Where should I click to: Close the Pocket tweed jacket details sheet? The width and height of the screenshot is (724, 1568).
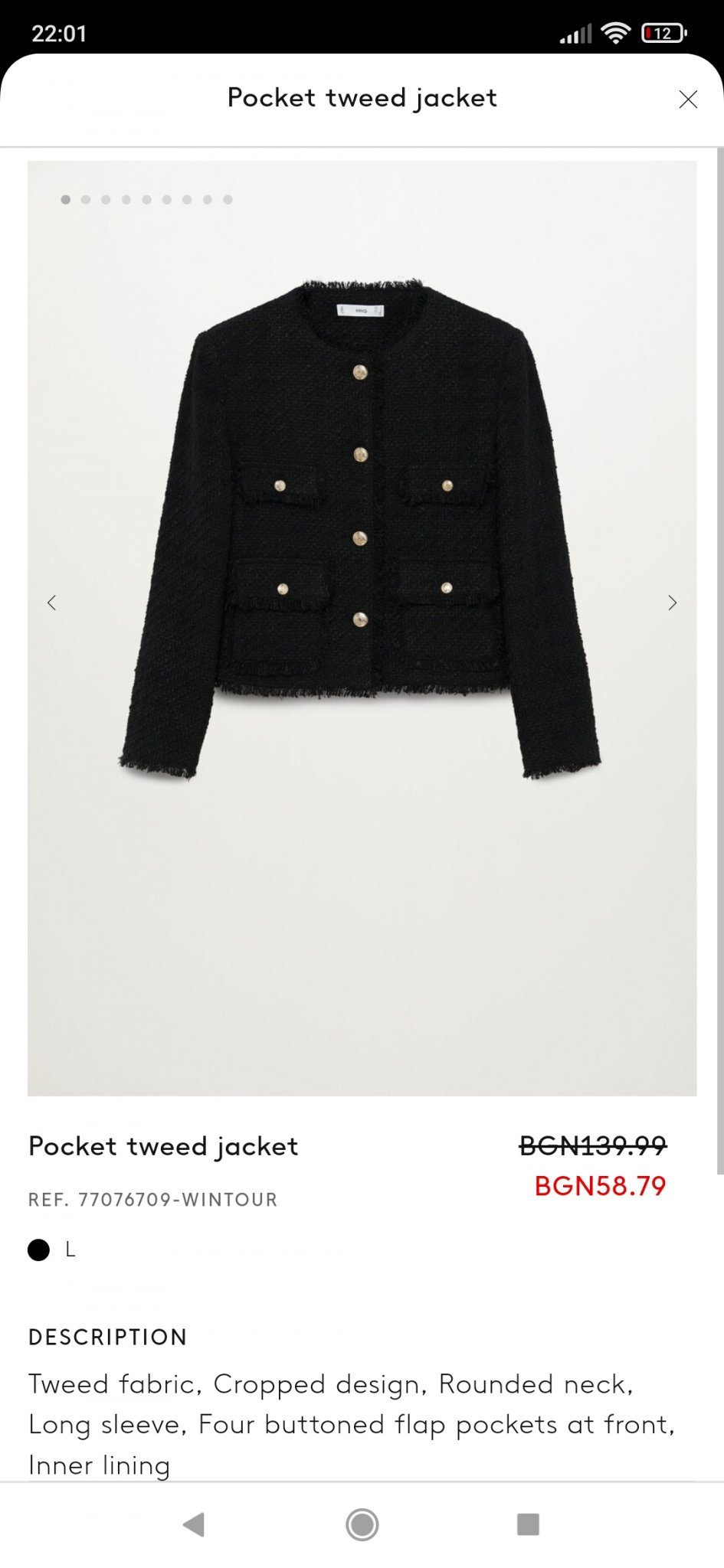tap(688, 100)
